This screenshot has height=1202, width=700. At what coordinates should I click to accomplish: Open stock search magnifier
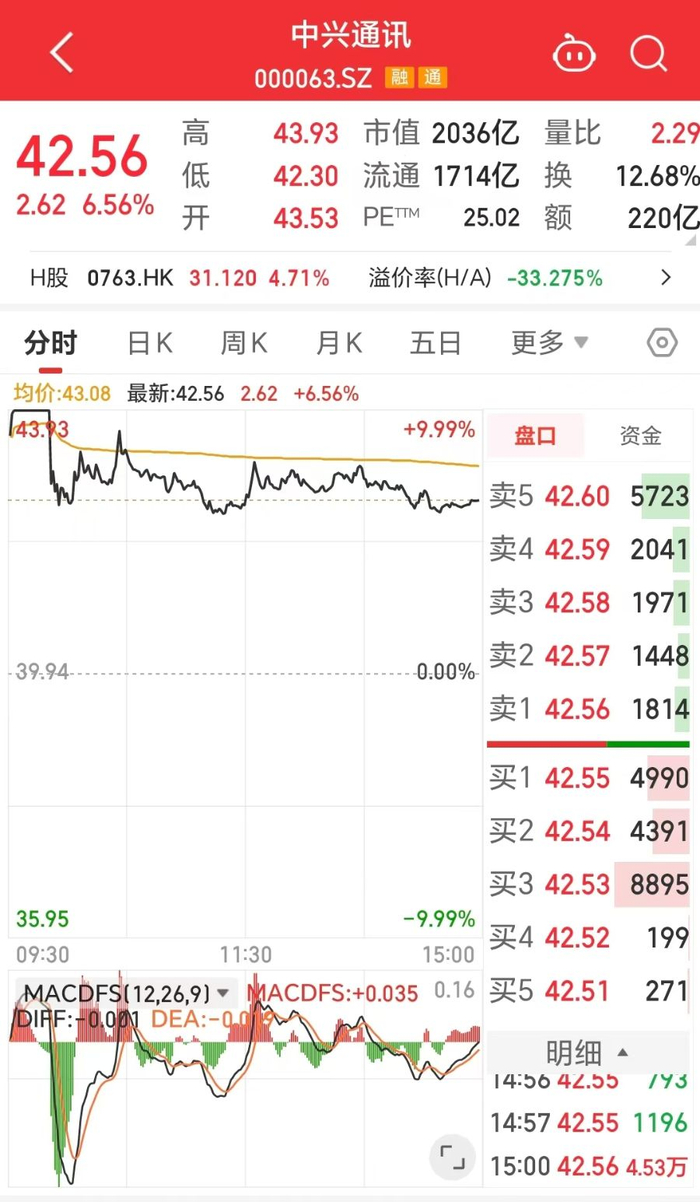[648, 53]
